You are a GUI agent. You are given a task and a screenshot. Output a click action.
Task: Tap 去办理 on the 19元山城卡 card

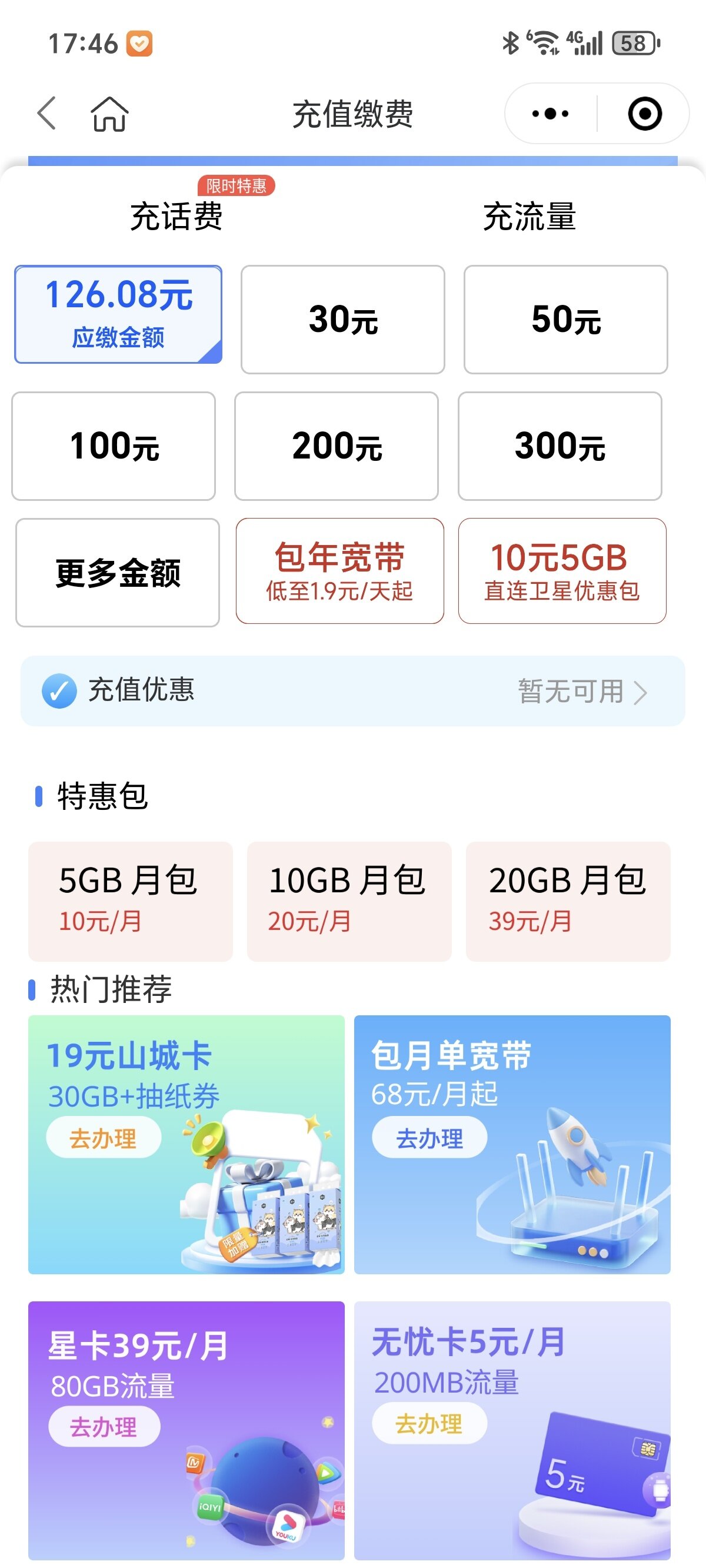point(104,1138)
